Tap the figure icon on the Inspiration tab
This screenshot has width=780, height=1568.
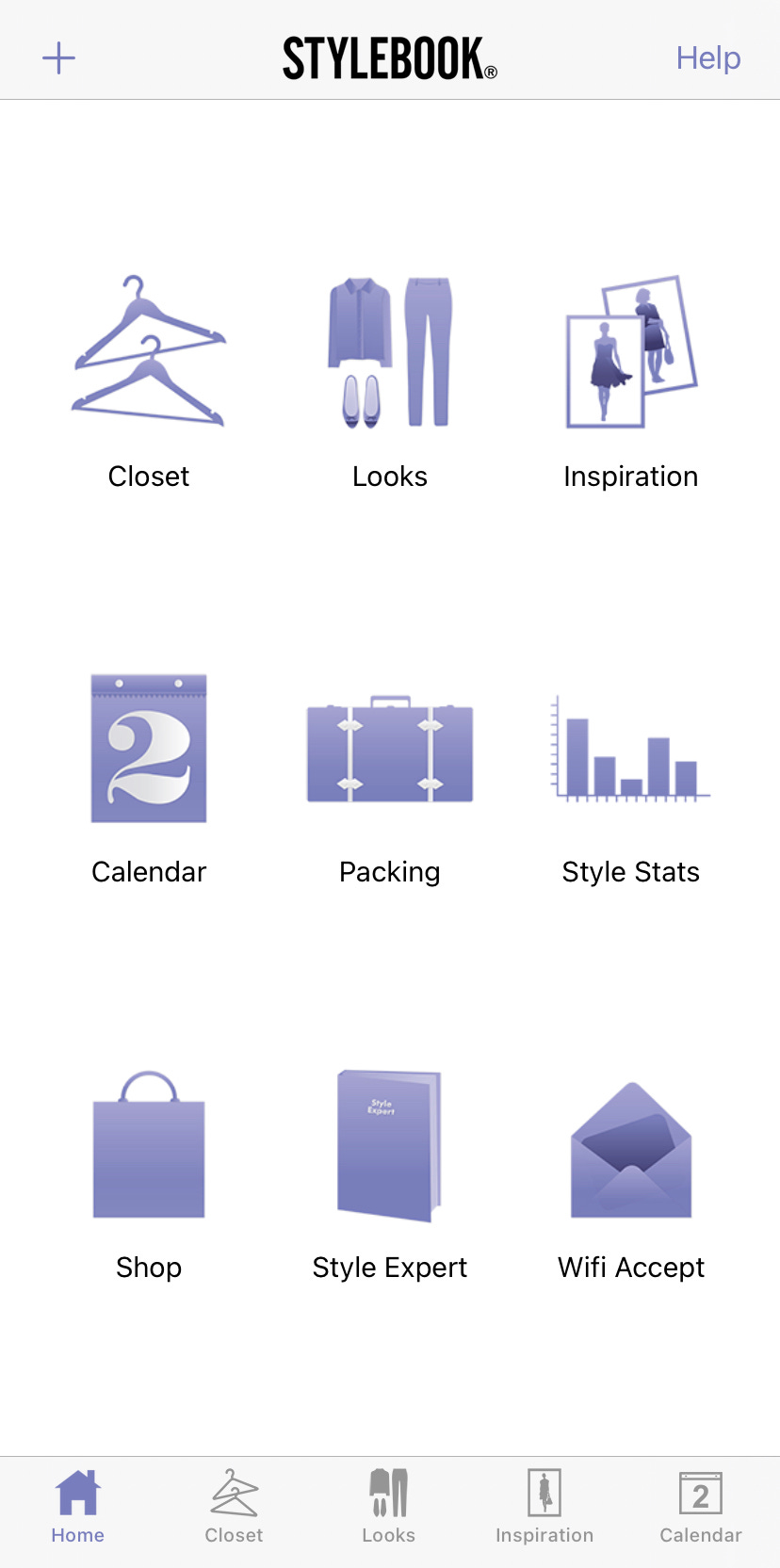(x=544, y=1493)
